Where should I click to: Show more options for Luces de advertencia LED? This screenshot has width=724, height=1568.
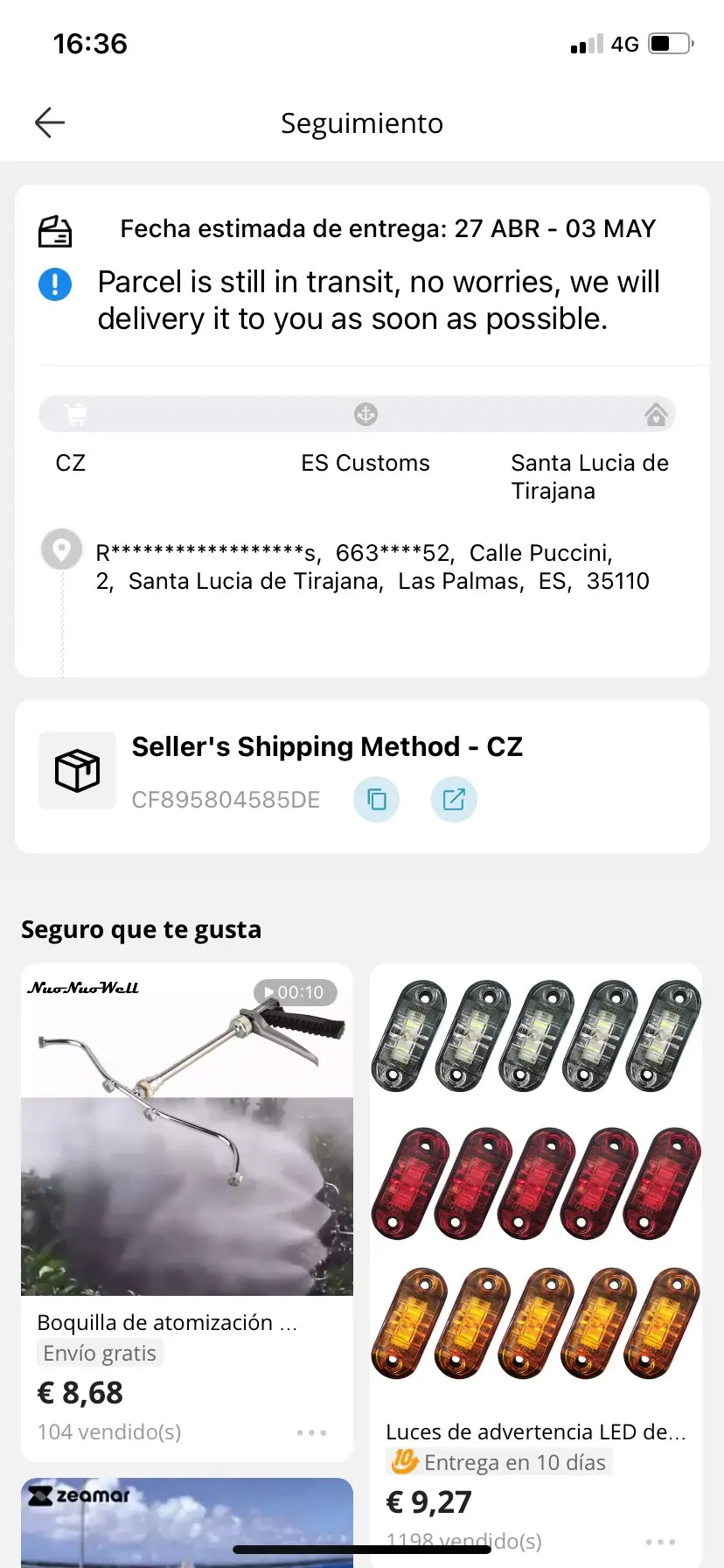tap(660, 1541)
